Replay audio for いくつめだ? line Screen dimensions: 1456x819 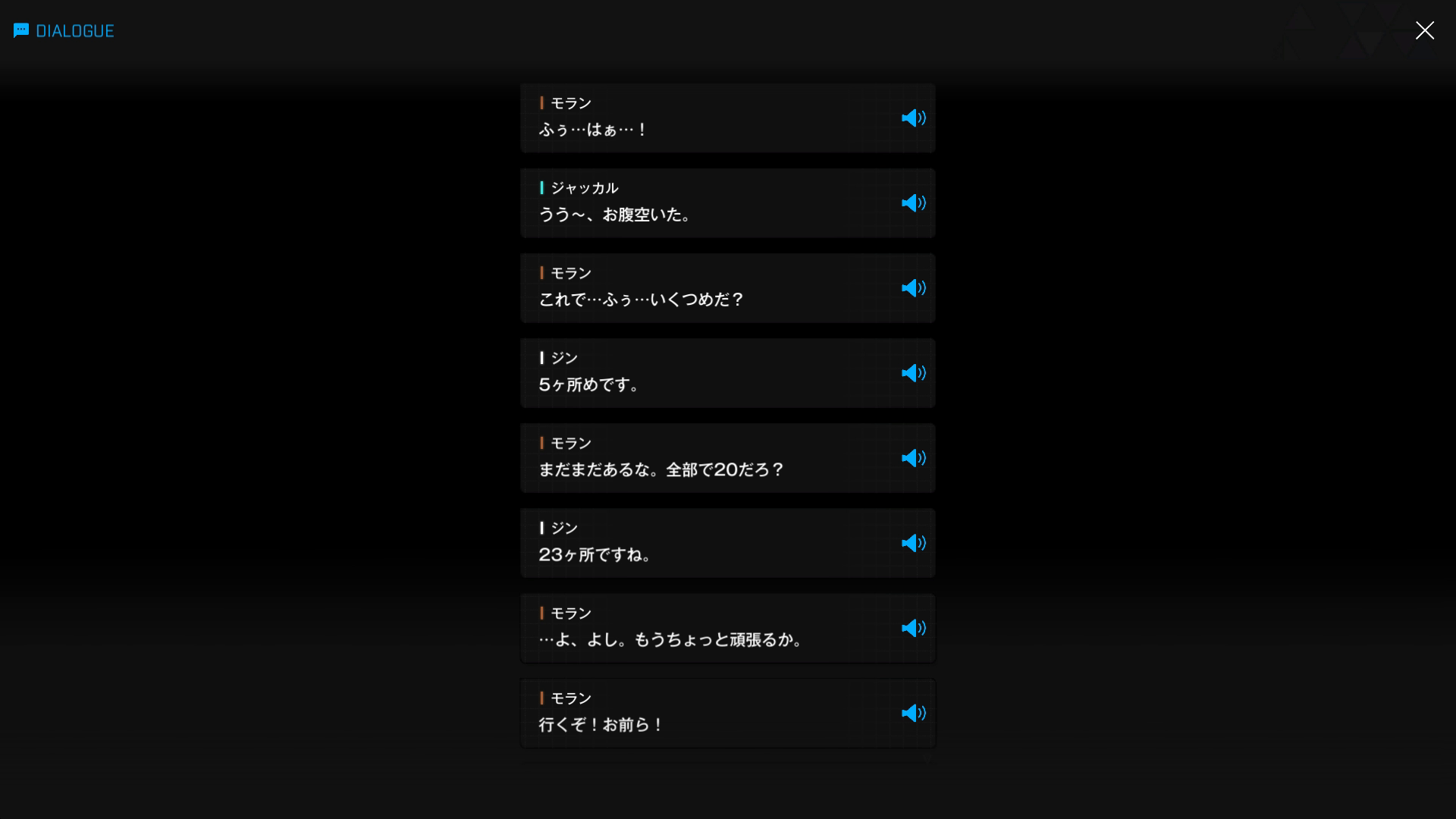pyautogui.click(x=913, y=288)
